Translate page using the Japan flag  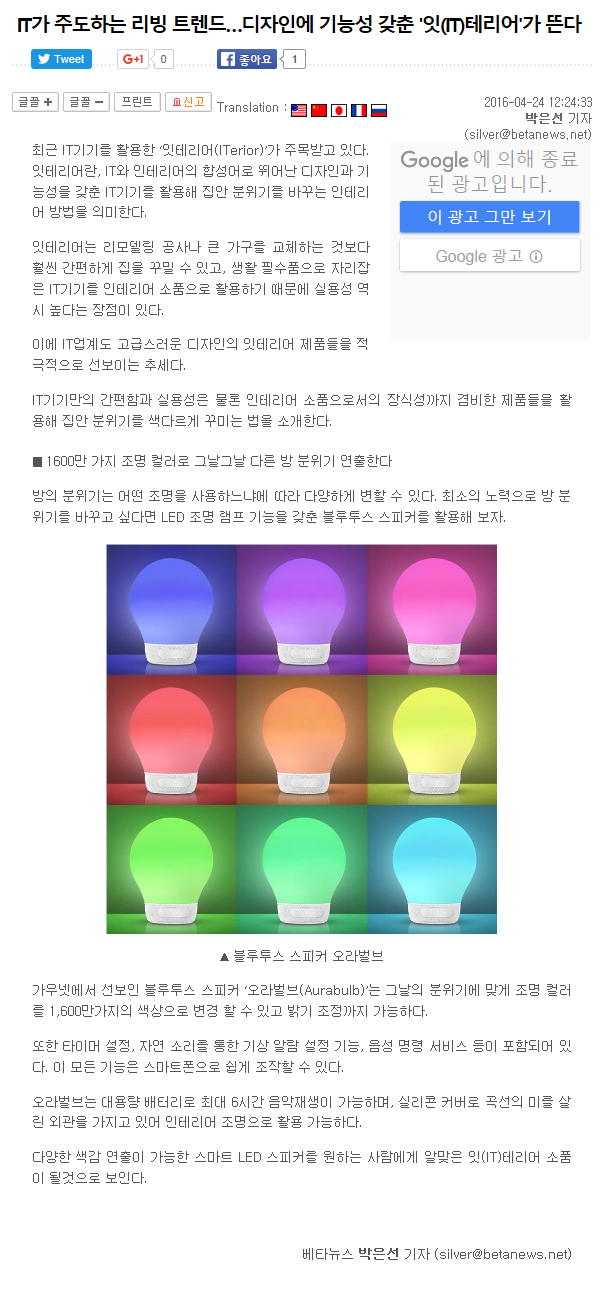coord(339,110)
